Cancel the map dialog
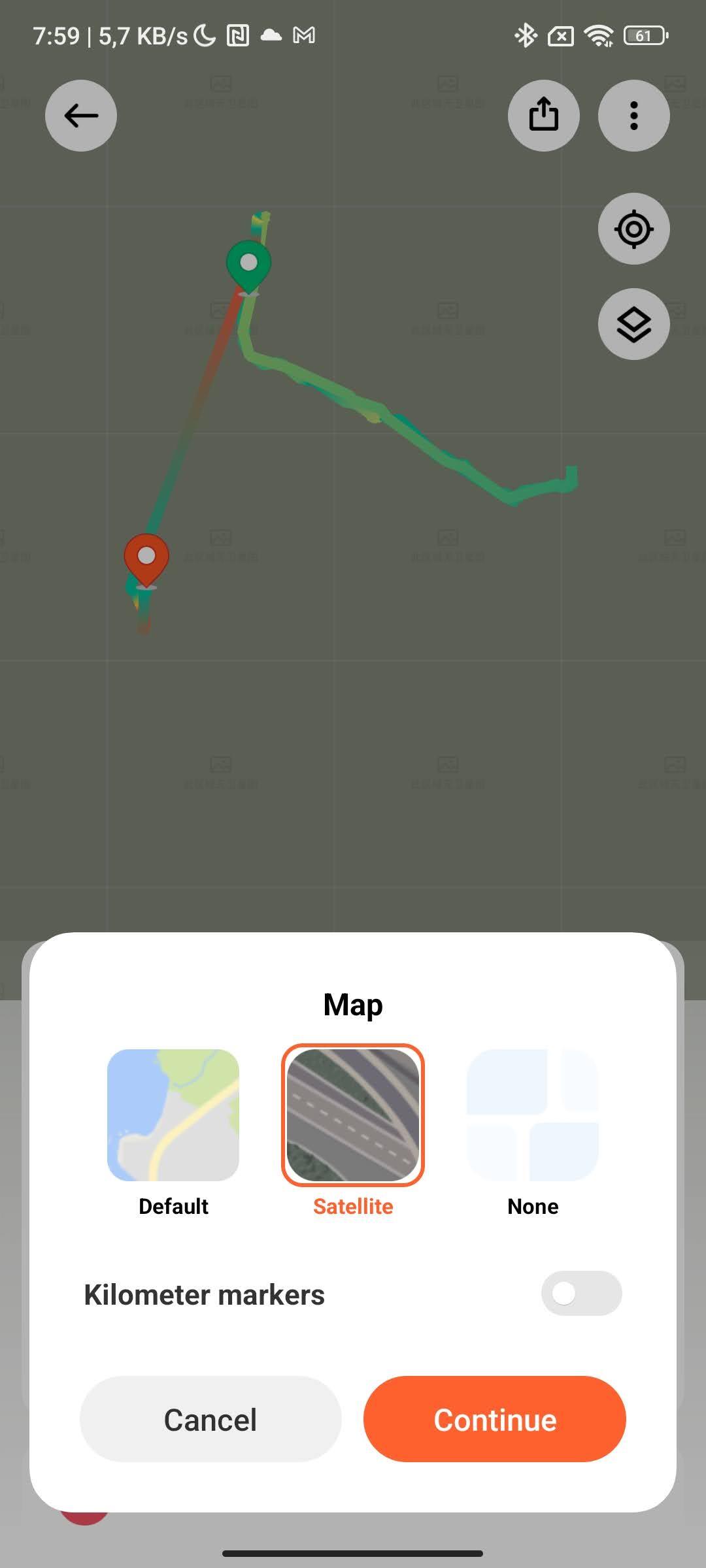 [x=210, y=1419]
